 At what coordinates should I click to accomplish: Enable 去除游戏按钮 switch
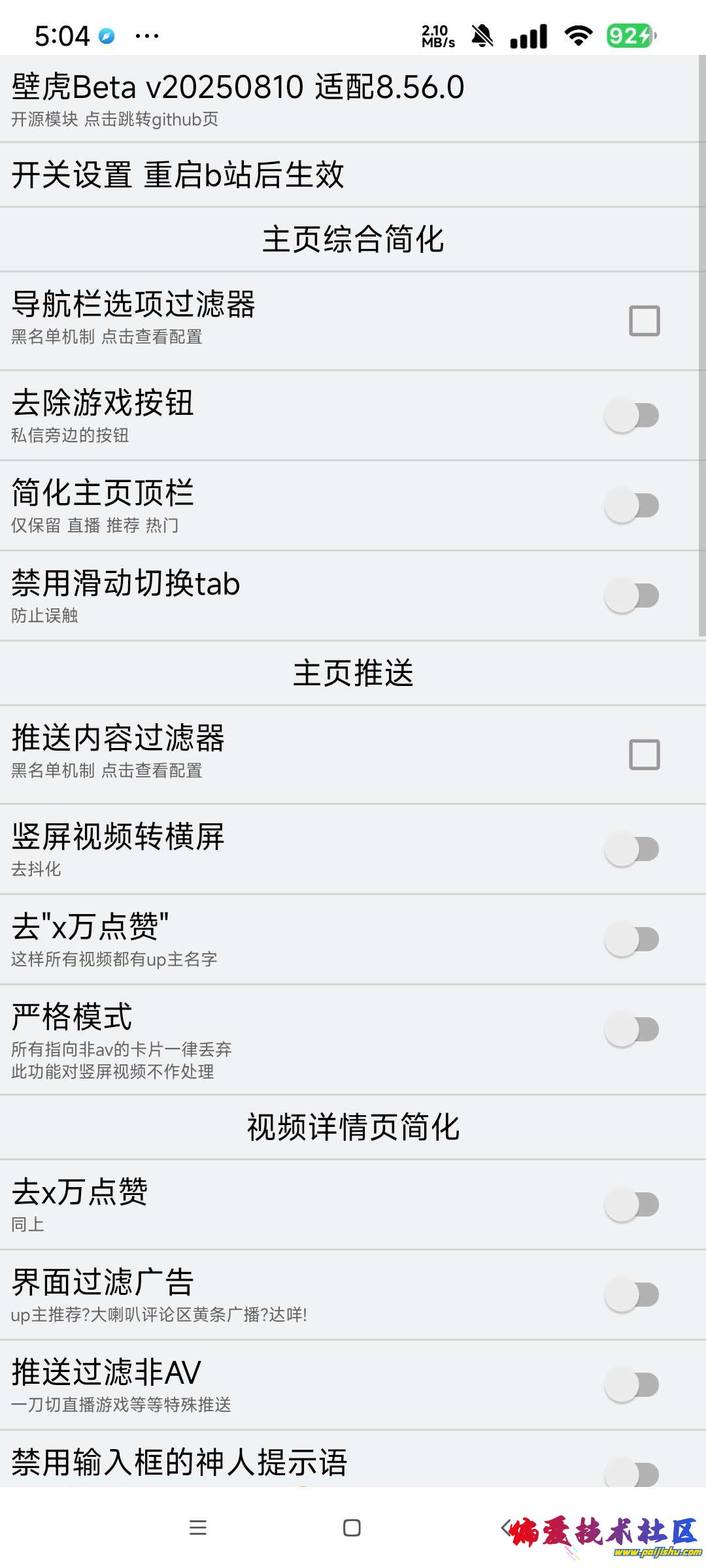[x=631, y=416]
